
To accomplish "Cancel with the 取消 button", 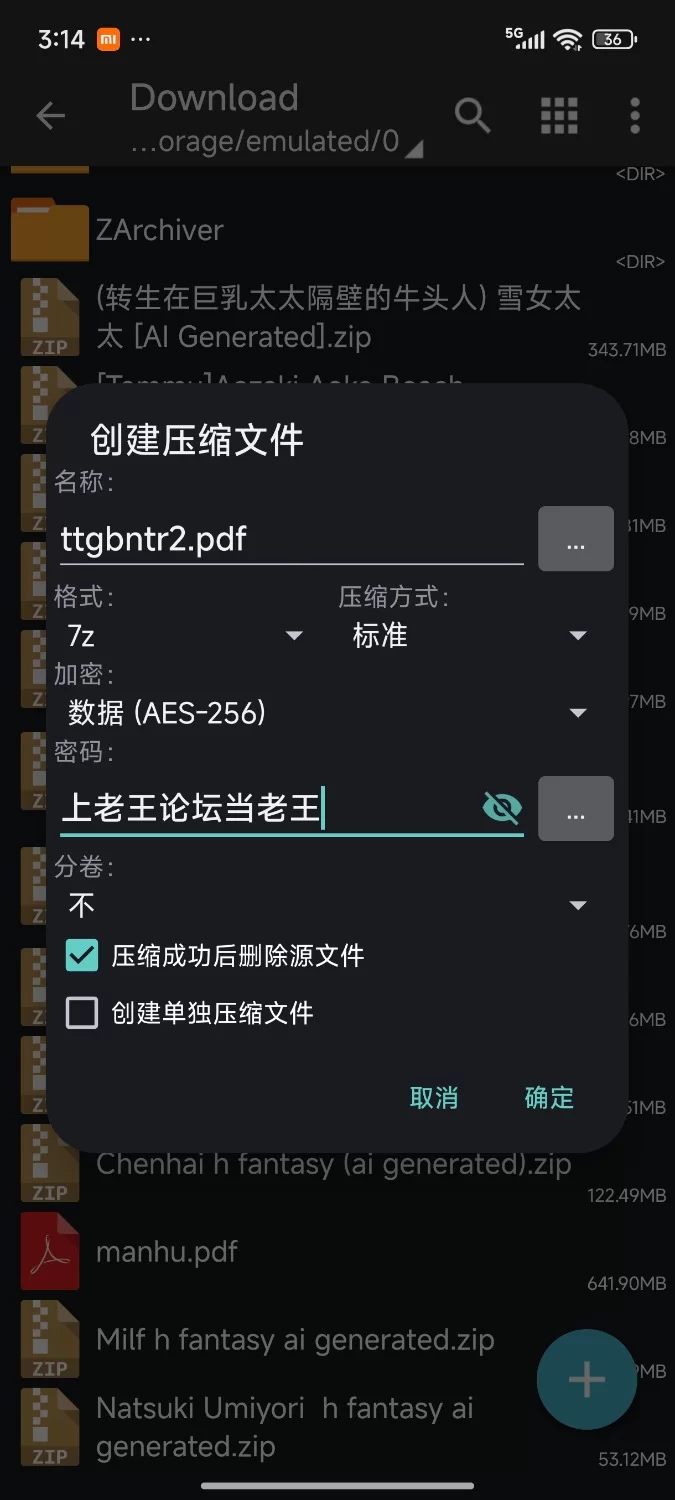I will (x=434, y=1097).
